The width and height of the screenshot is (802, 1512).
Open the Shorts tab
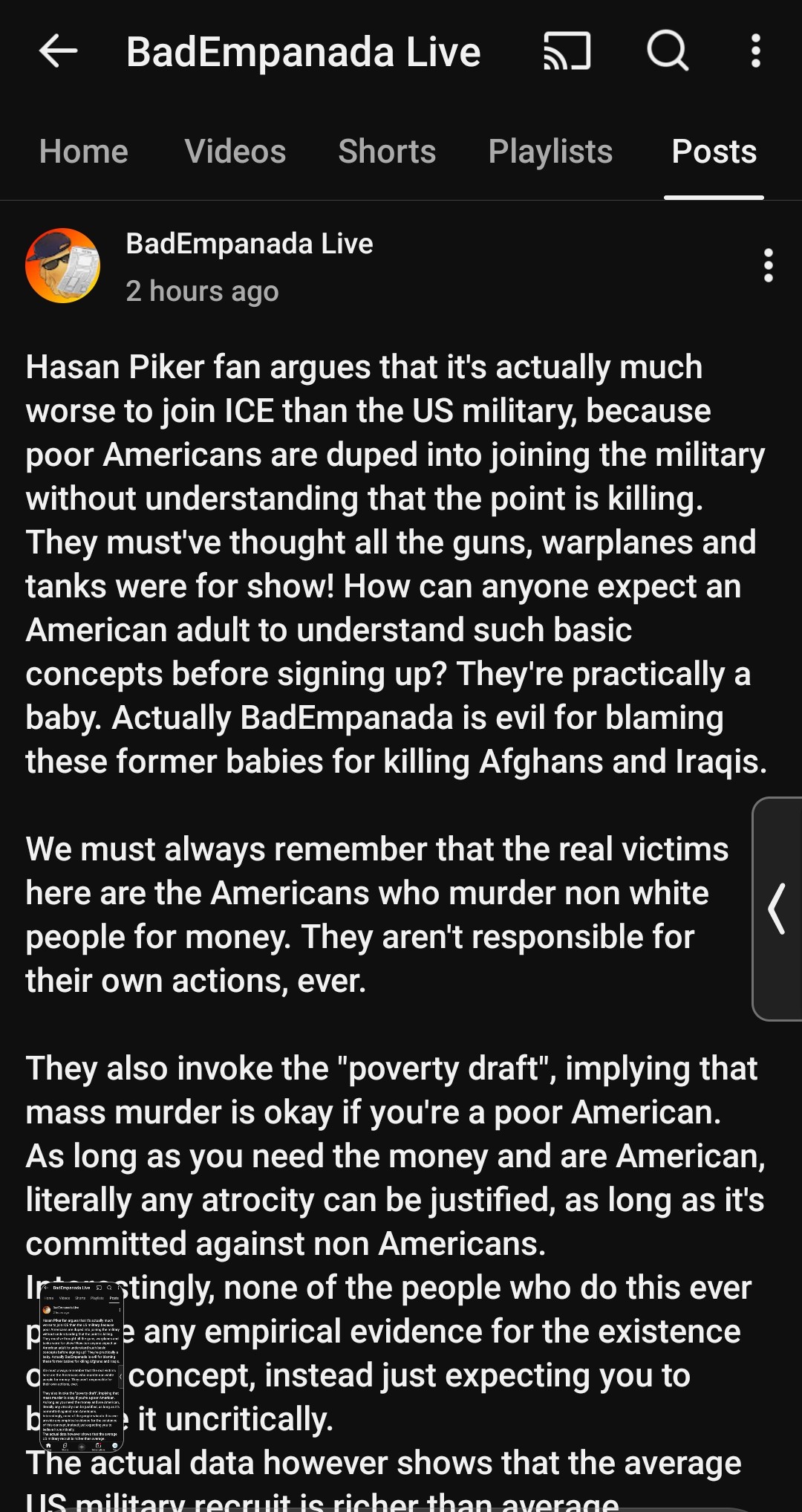[387, 152]
